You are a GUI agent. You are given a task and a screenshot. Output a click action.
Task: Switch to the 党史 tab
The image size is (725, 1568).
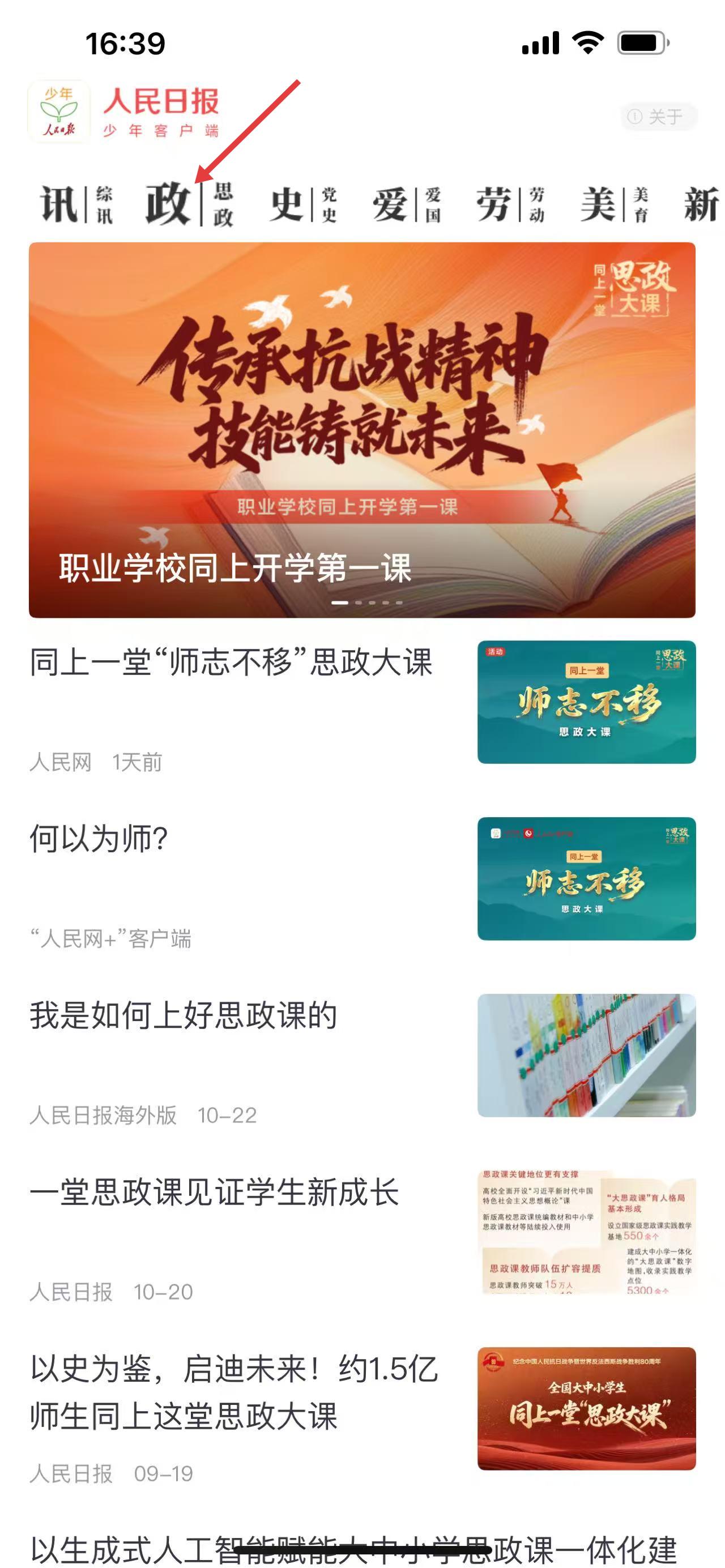(x=302, y=204)
